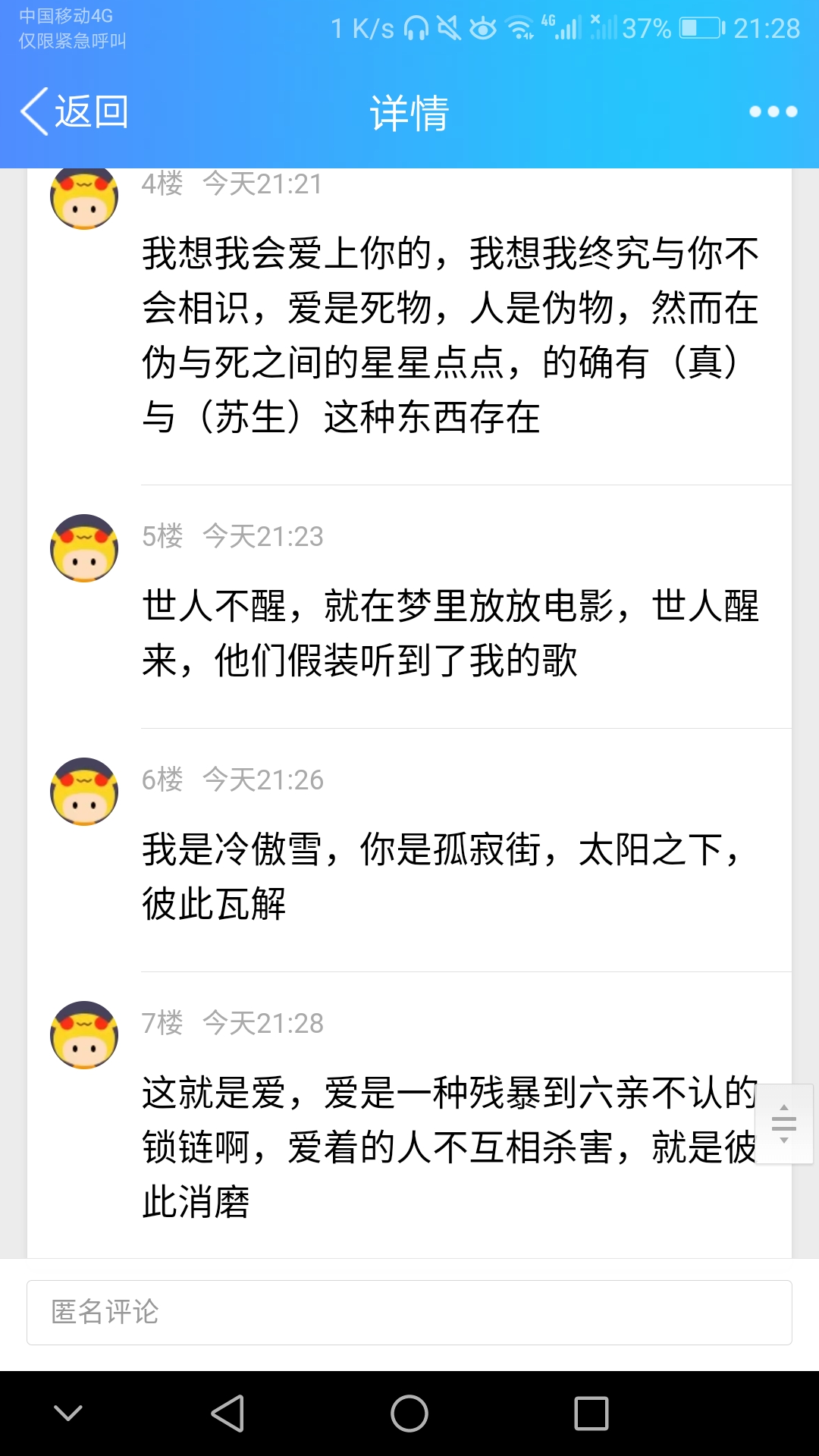The image size is (819, 1456).
Task: Tap the scroll handle beside the 7楼 comment
Action: [784, 1124]
